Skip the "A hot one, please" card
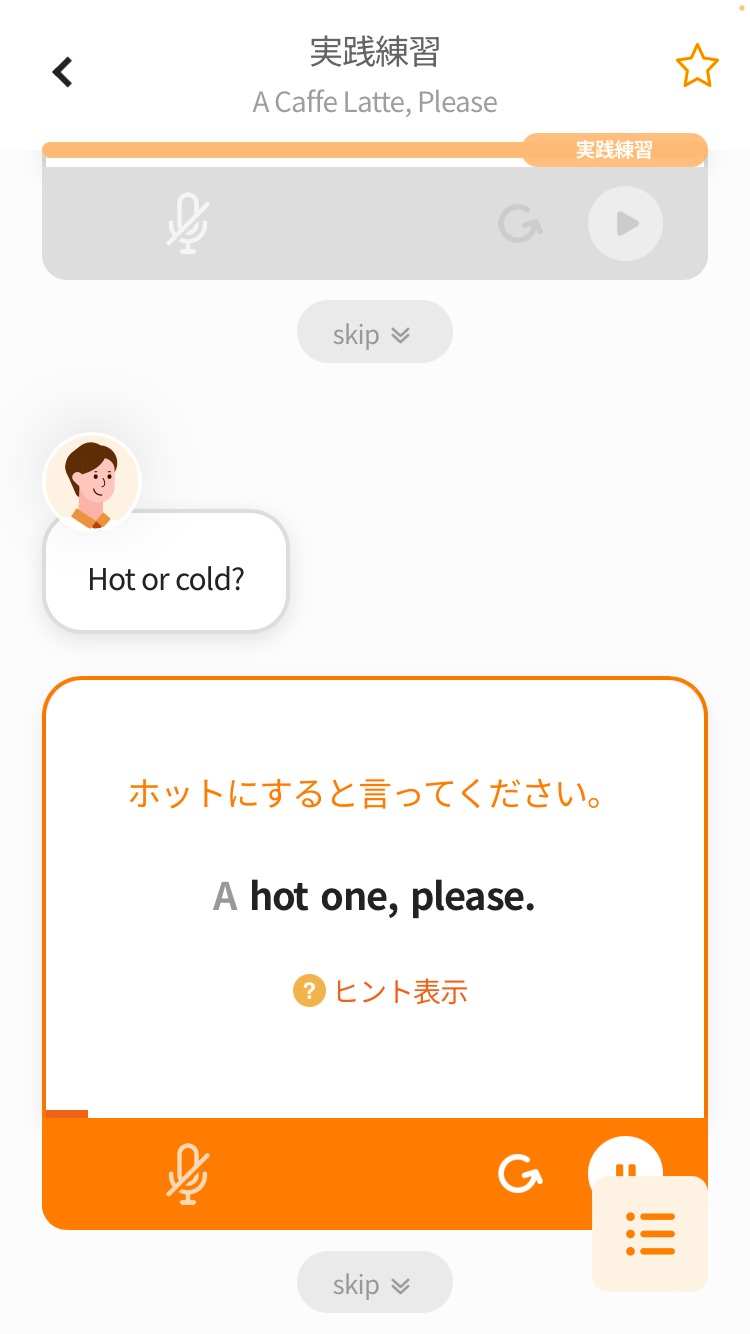This screenshot has height=1334, width=750. point(374,1283)
